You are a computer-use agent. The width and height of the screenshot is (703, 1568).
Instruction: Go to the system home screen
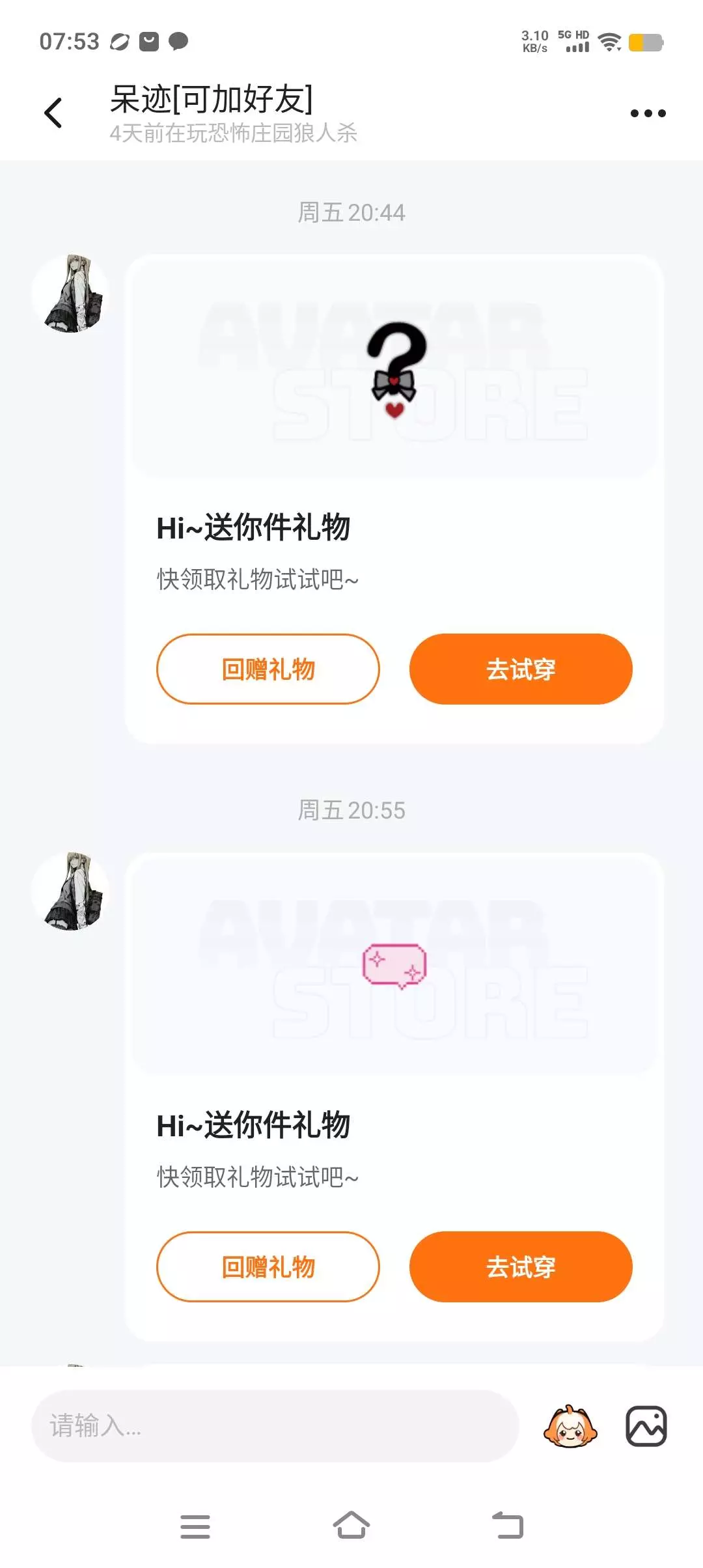[351, 1526]
